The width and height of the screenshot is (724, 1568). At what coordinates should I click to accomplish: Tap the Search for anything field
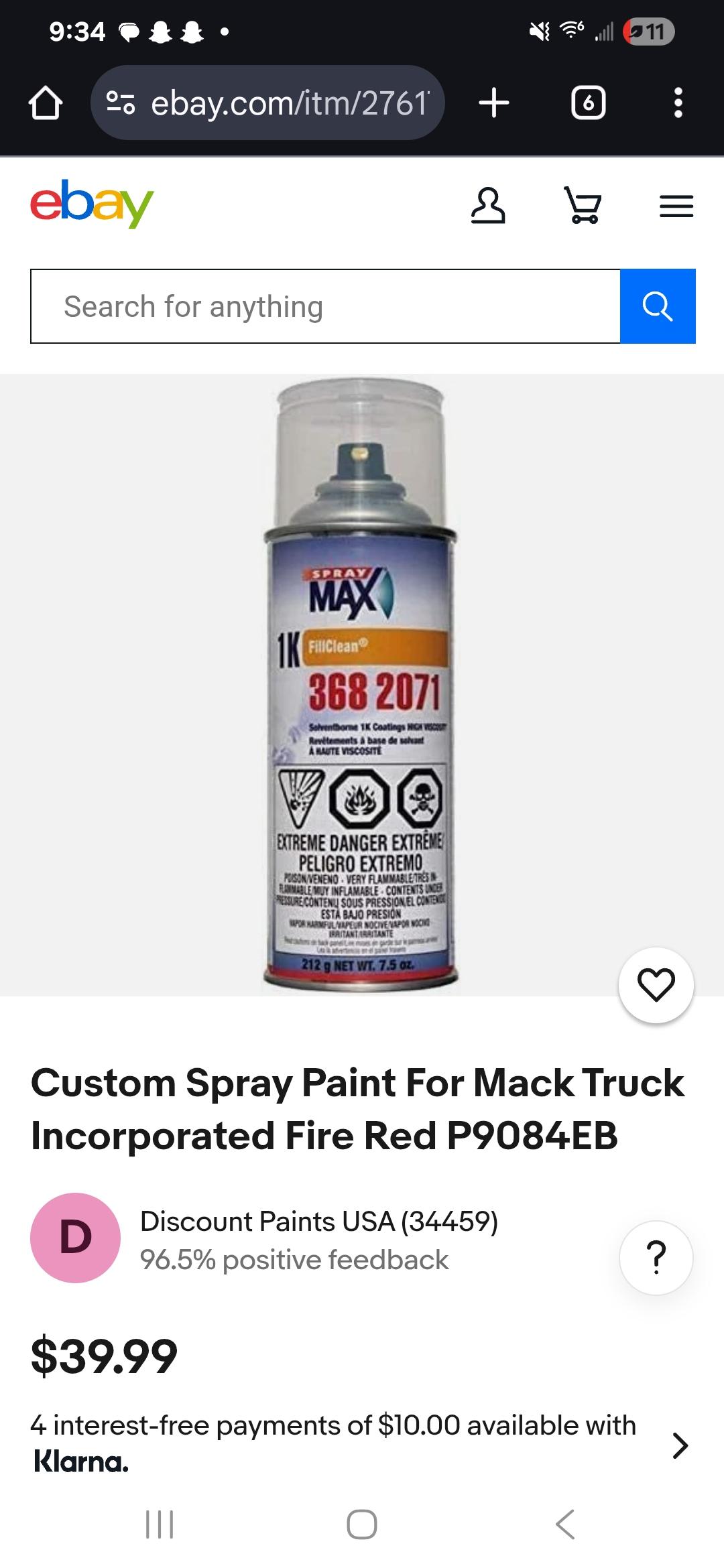point(326,306)
